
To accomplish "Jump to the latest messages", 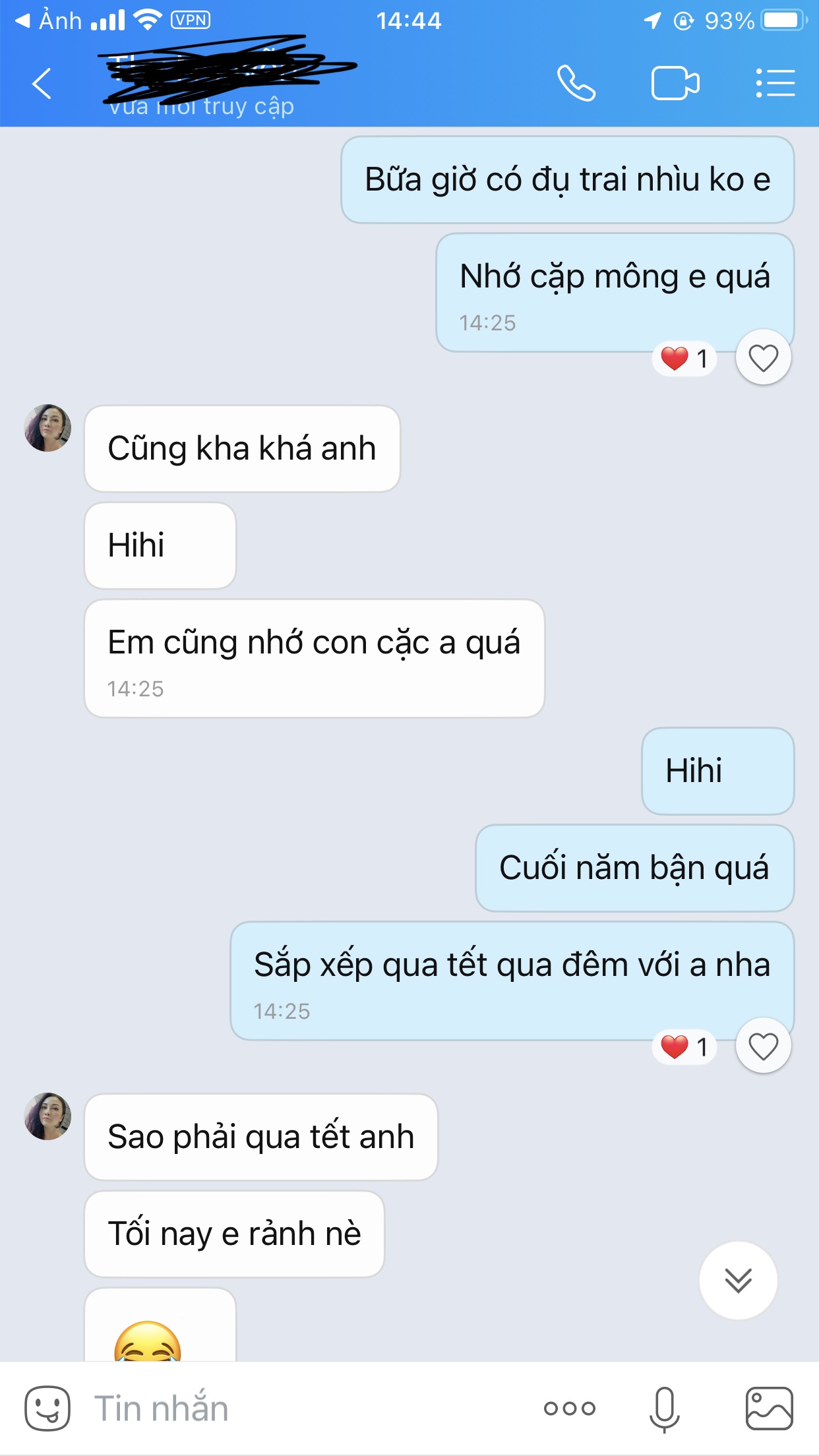I will [738, 1280].
